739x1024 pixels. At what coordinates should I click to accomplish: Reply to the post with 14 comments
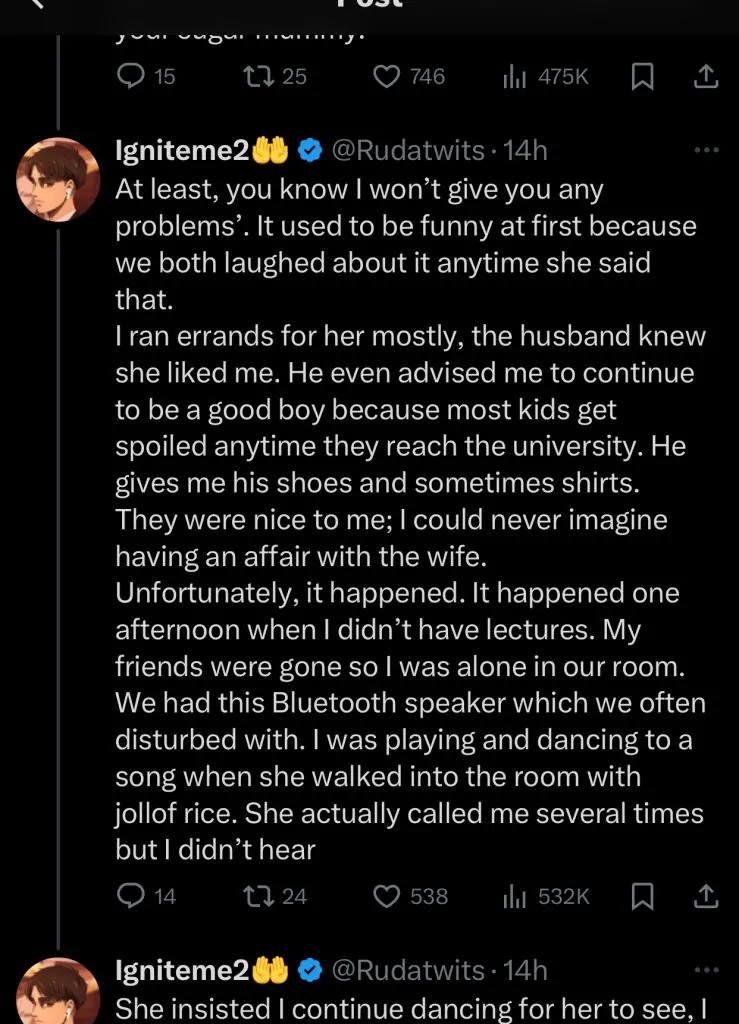132,896
